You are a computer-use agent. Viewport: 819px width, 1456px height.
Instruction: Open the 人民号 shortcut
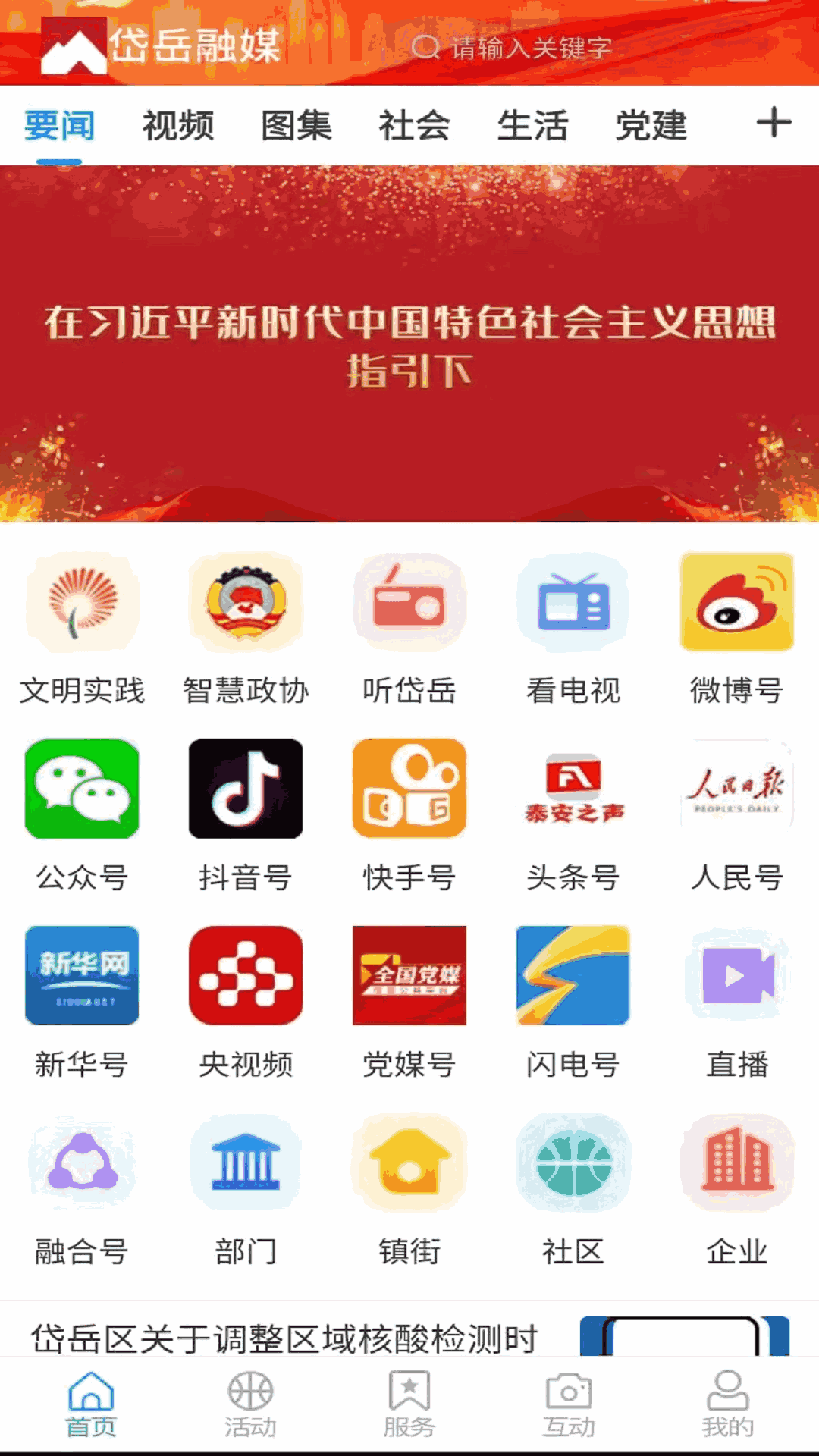pyautogui.click(x=737, y=815)
